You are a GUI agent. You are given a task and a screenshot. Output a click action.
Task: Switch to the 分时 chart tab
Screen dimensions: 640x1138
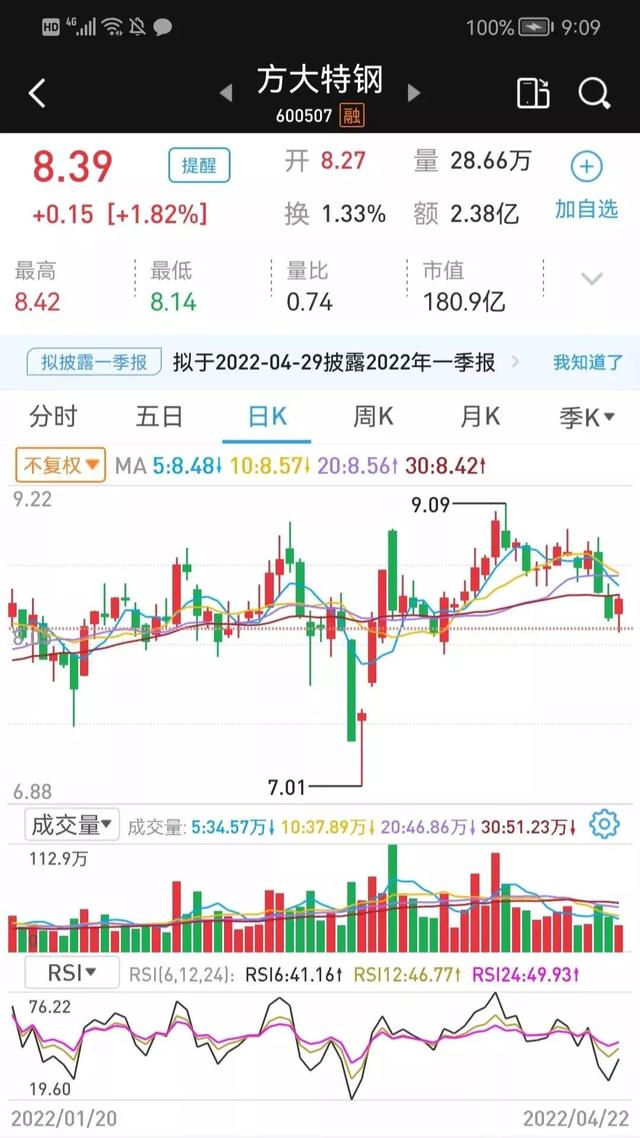point(53,417)
